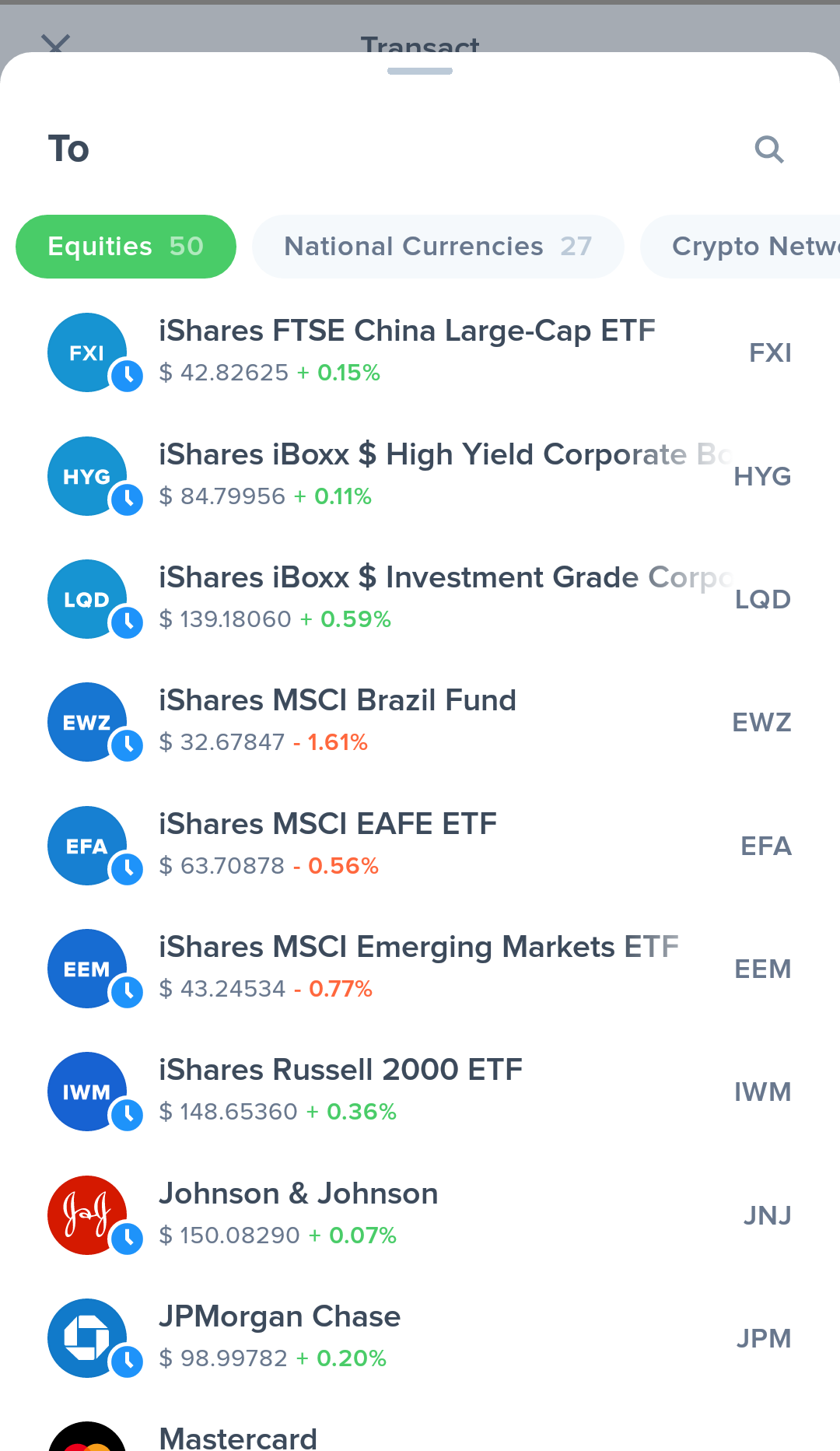Switch to the Crypto Networks chip
Image resolution: width=840 pixels, height=1451 pixels.
click(740, 247)
